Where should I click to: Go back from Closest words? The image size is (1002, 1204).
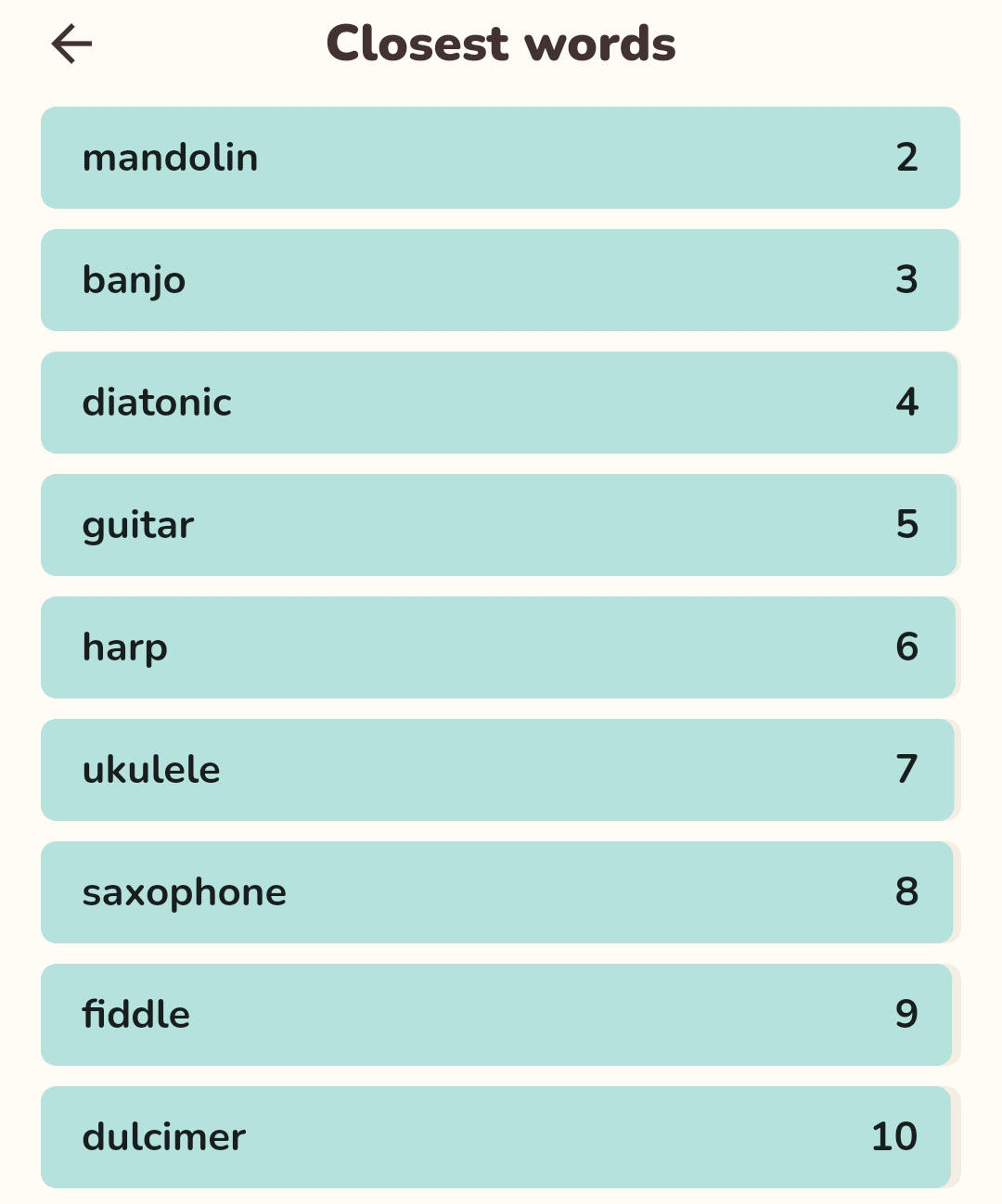click(71, 44)
